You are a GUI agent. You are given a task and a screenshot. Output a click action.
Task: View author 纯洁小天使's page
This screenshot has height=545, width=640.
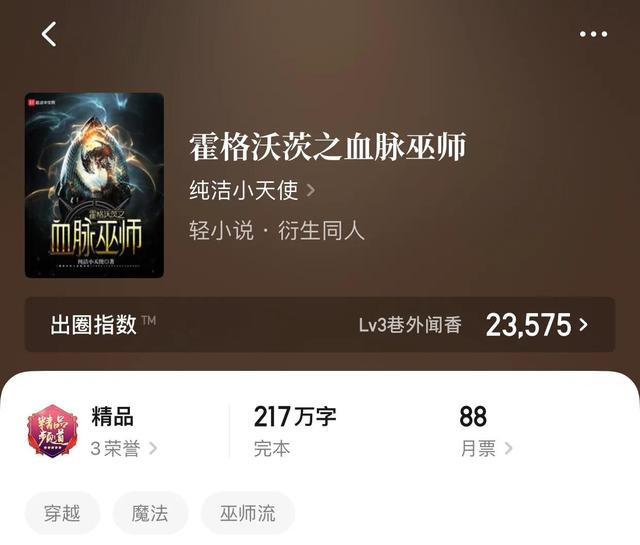(x=252, y=190)
